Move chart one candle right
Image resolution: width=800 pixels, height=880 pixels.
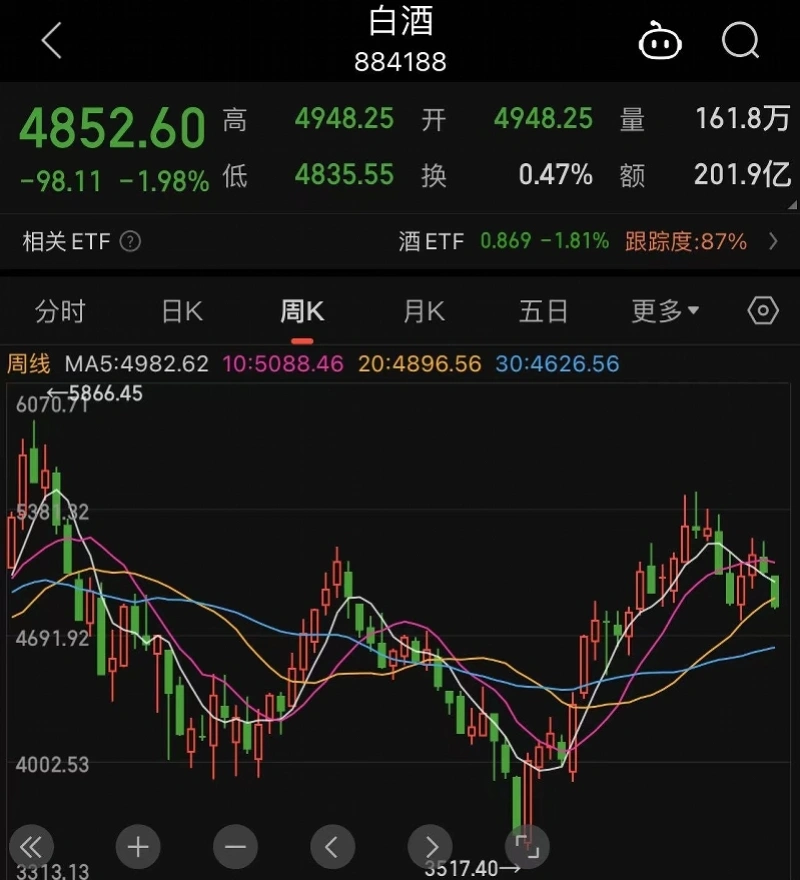(x=430, y=846)
